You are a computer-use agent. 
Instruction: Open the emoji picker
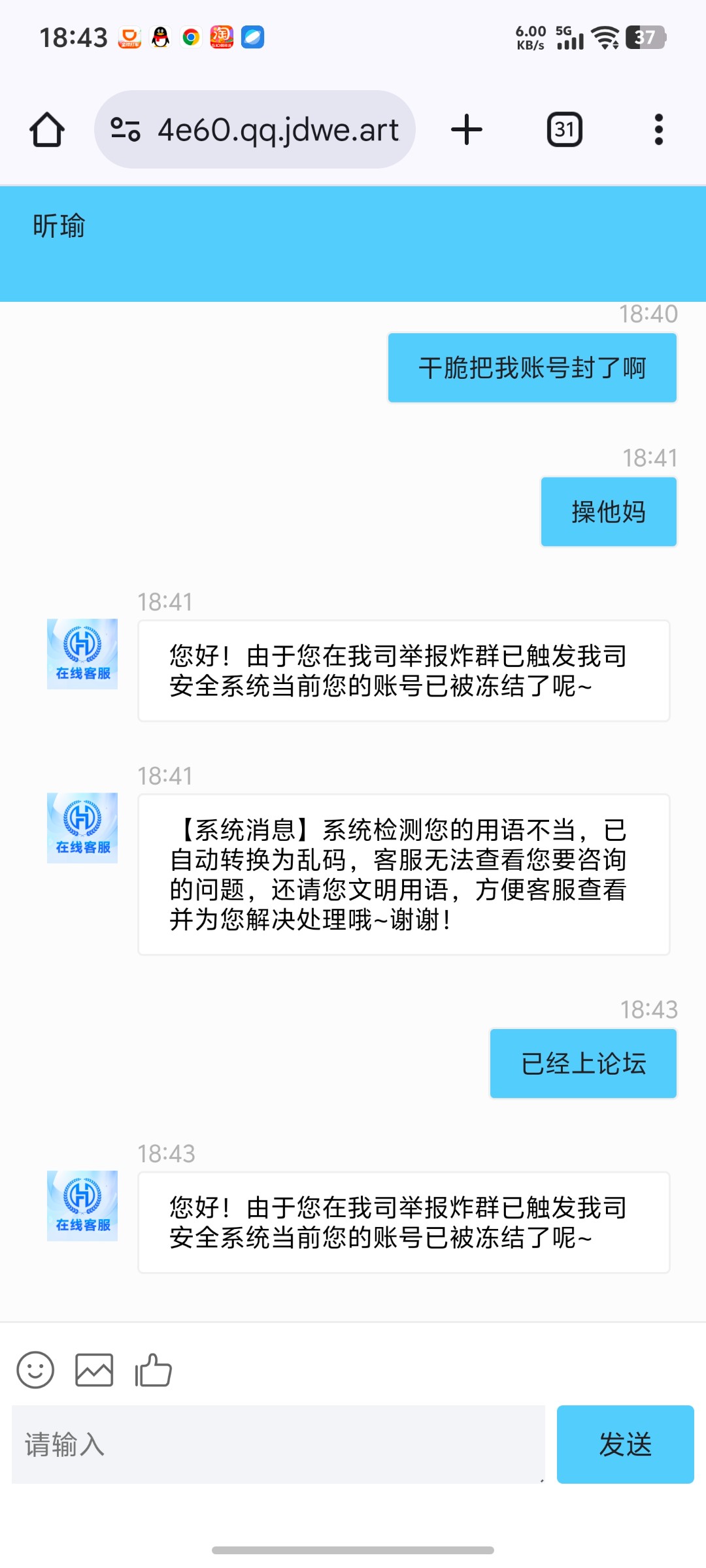35,1369
